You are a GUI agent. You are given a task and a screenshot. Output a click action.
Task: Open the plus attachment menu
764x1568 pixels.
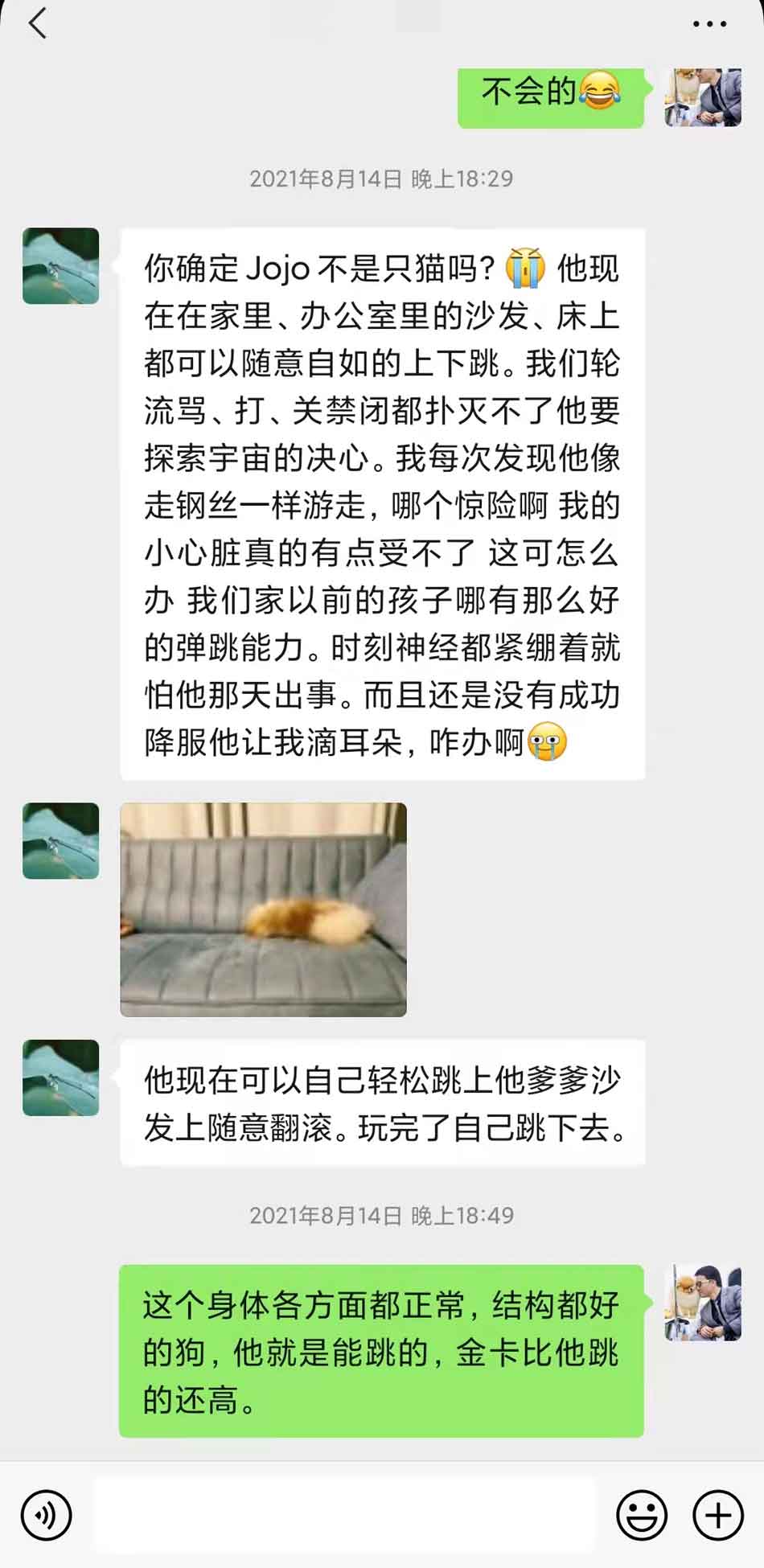pos(717,1515)
